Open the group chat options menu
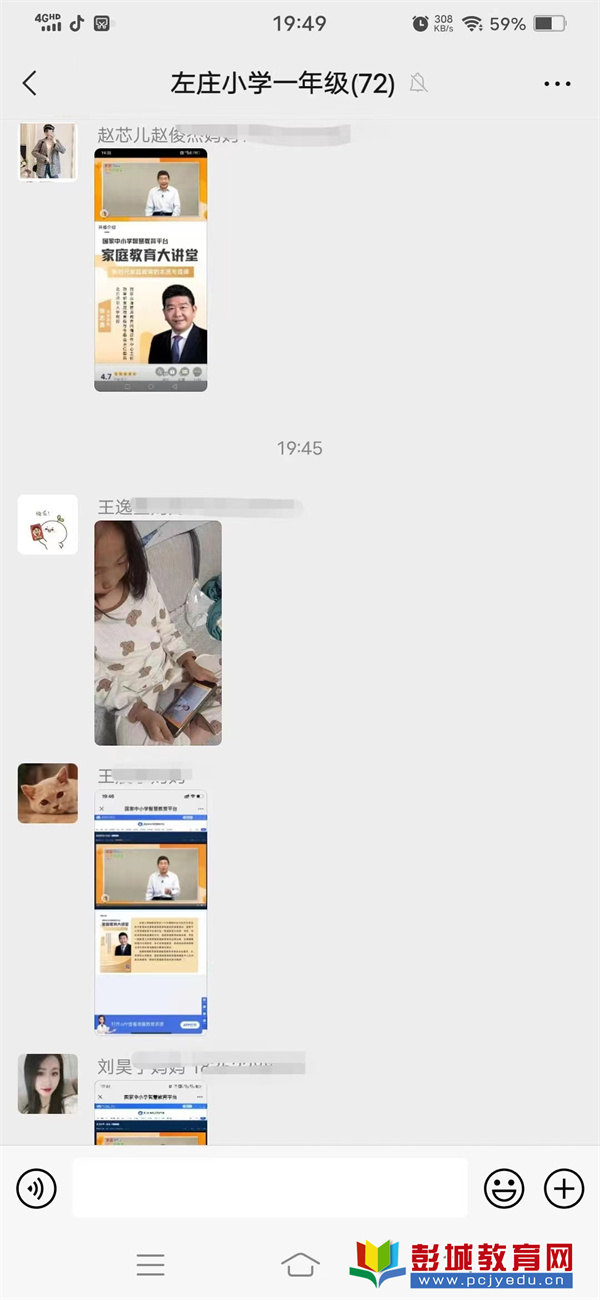This screenshot has width=600, height=1300. tap(557, 83)
